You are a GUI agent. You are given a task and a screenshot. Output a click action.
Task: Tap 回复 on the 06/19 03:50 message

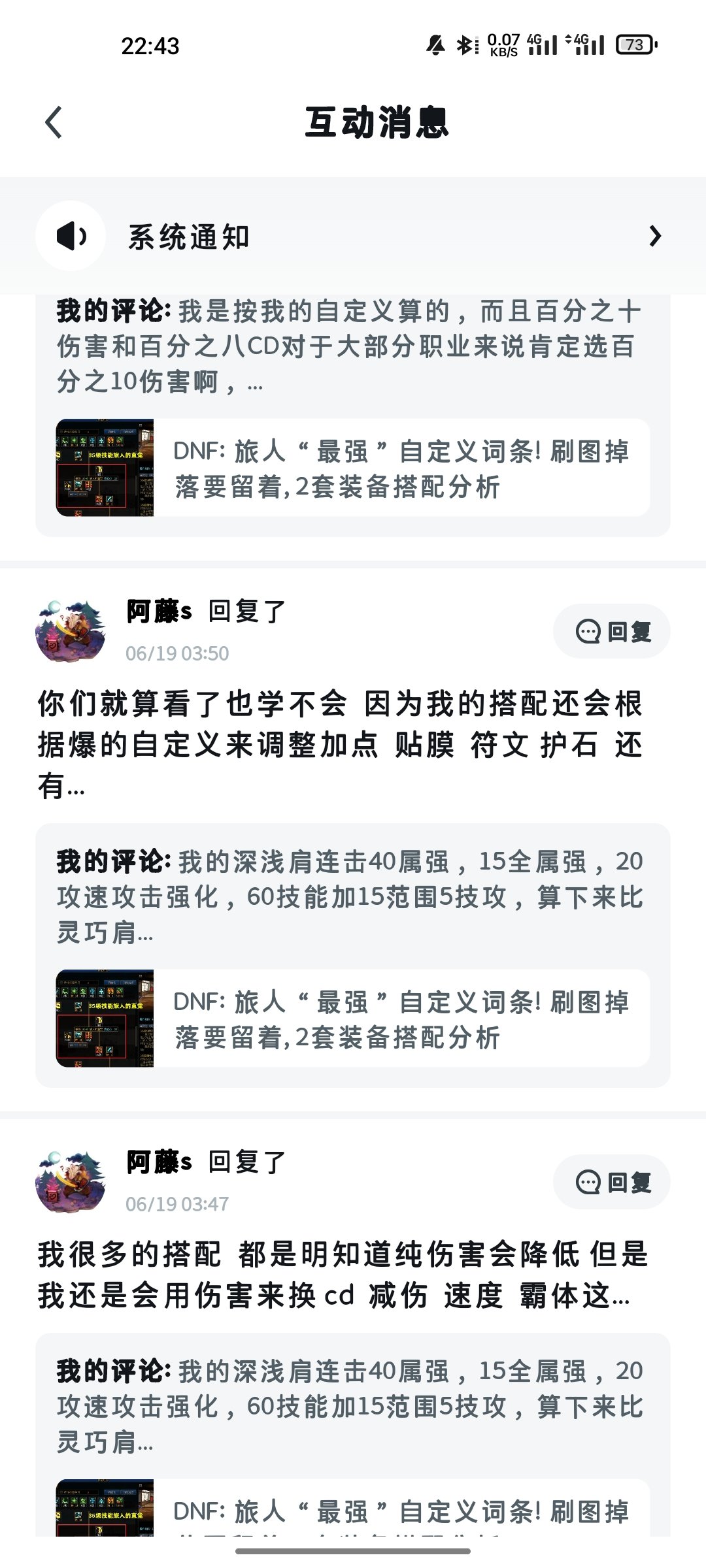click(x=612, y=631)
